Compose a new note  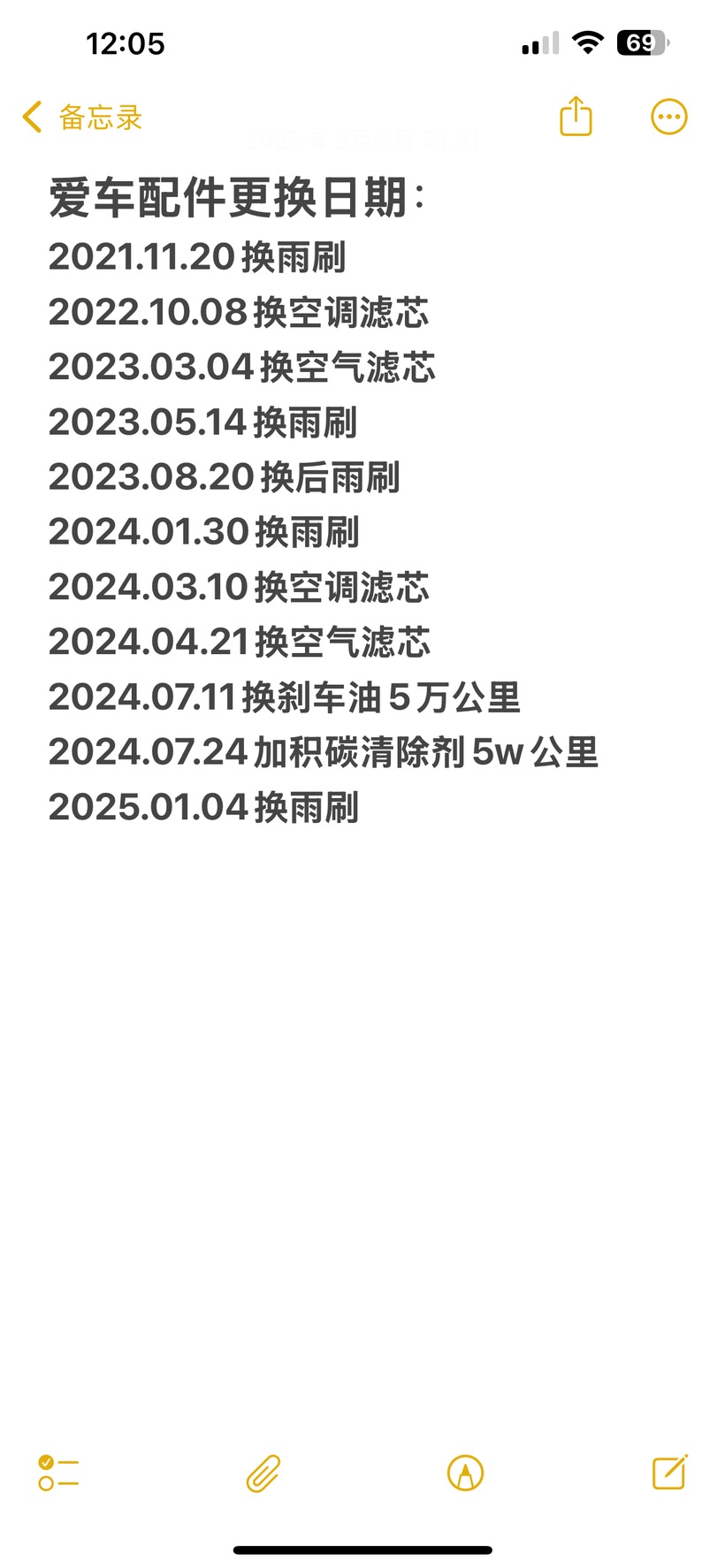(x=669, y=1472)
